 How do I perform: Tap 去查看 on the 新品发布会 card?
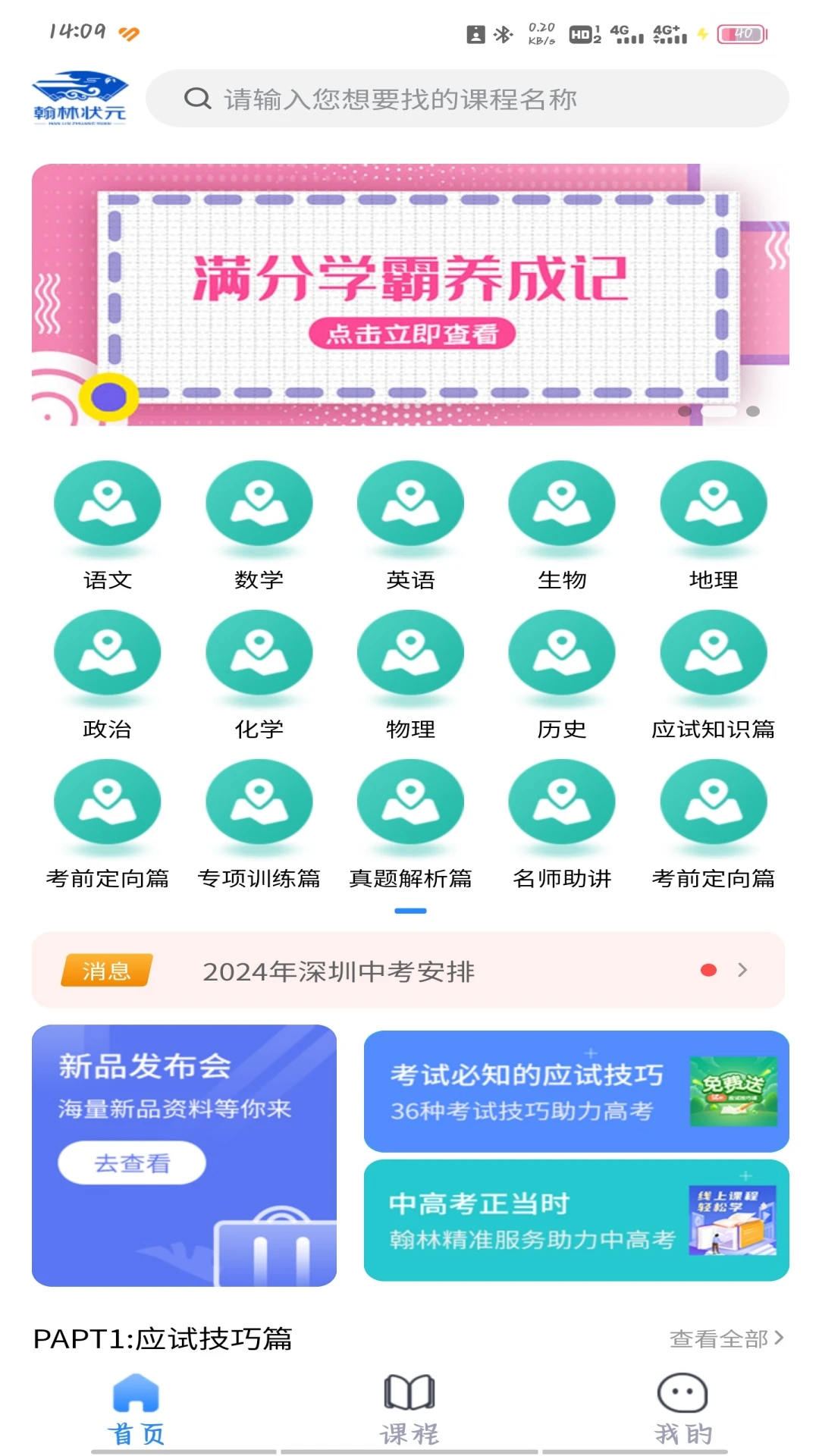[132, 1163]
